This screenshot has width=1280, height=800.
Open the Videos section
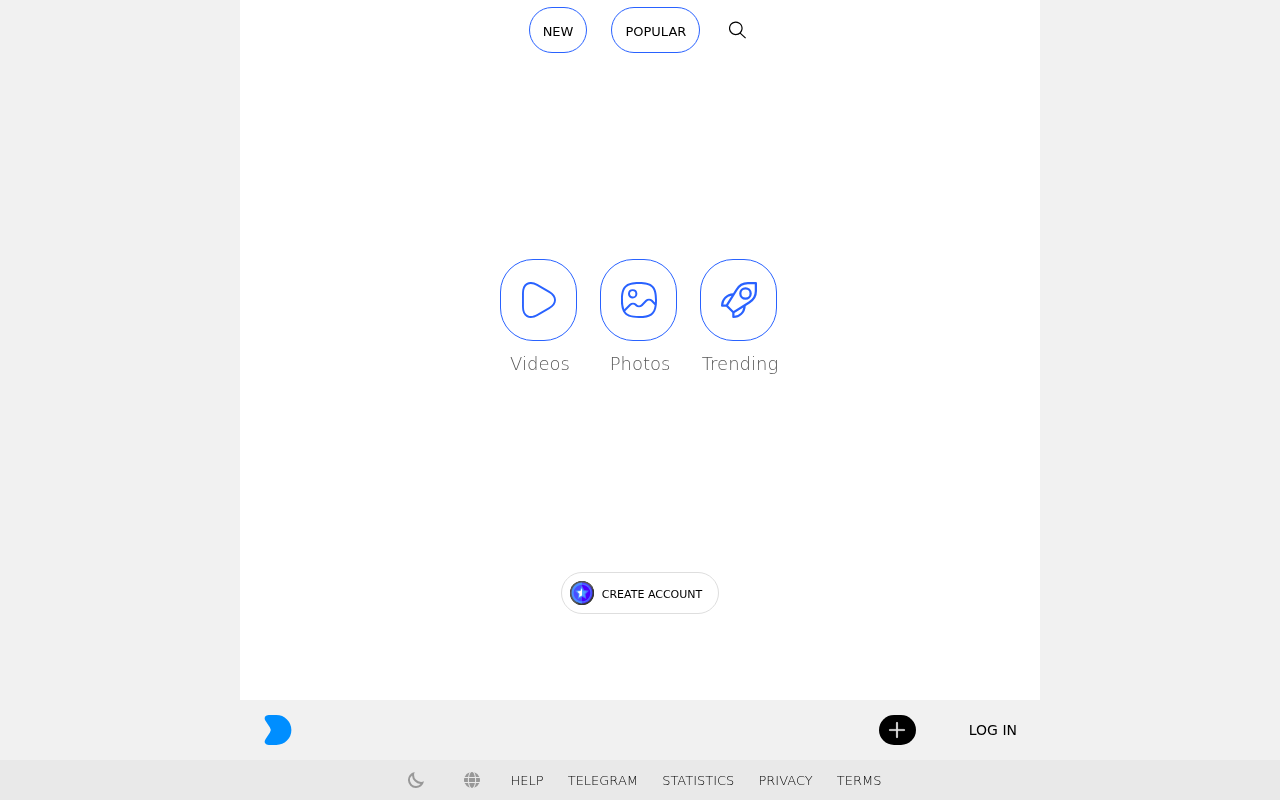539,300
